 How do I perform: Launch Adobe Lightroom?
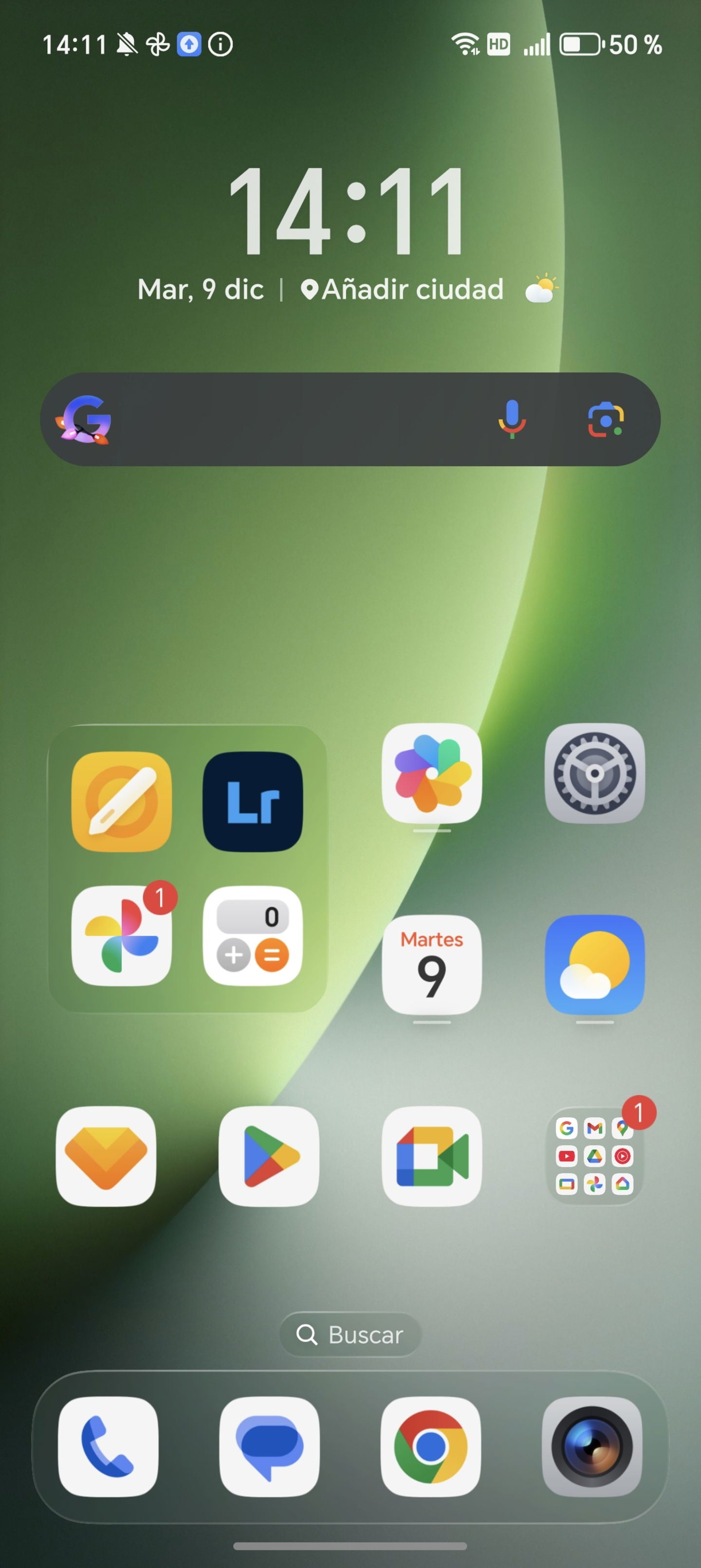pos(252,801)
